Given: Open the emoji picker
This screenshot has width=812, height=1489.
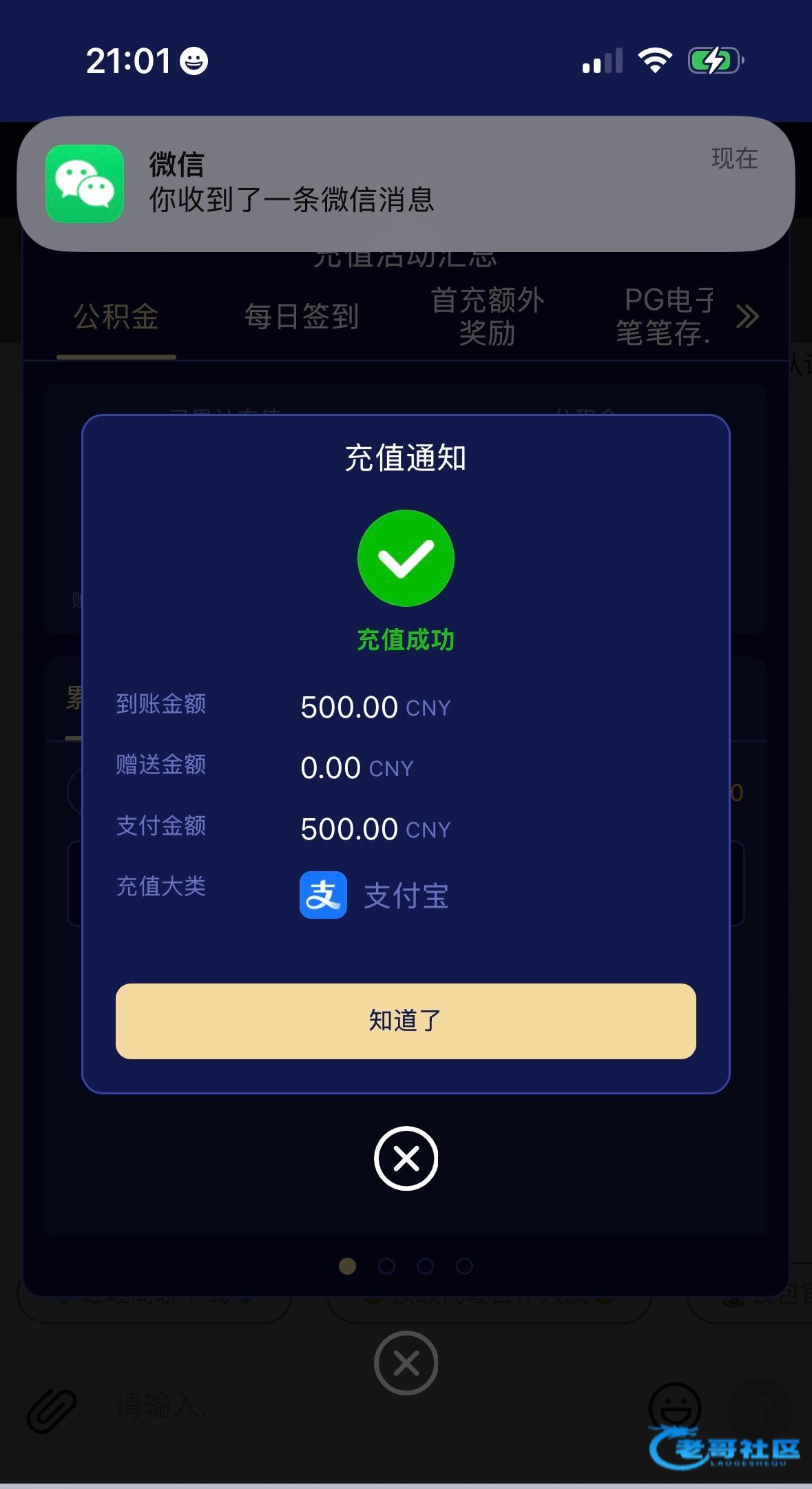Looking at the screenshot, I should (x=675, y=1406).
